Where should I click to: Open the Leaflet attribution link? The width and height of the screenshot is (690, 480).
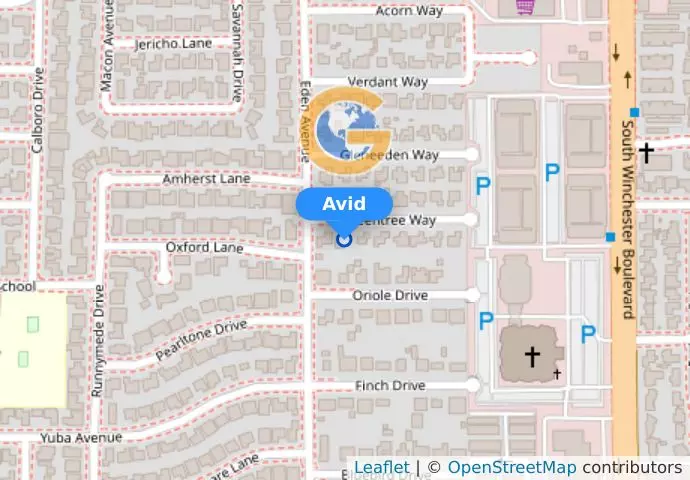tap(381, 467)
